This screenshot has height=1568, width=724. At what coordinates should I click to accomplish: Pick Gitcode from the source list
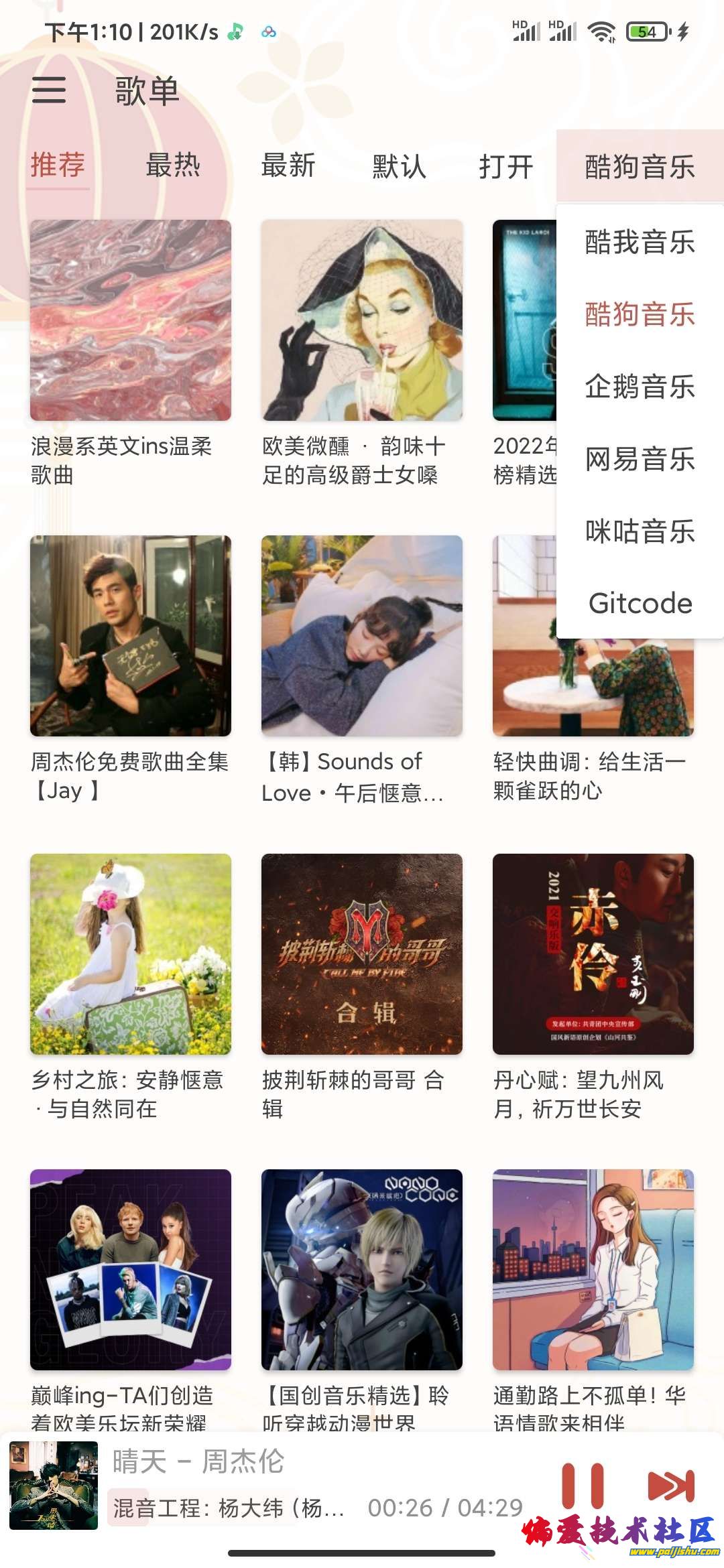pyautogui.click(x=640, y=603)
